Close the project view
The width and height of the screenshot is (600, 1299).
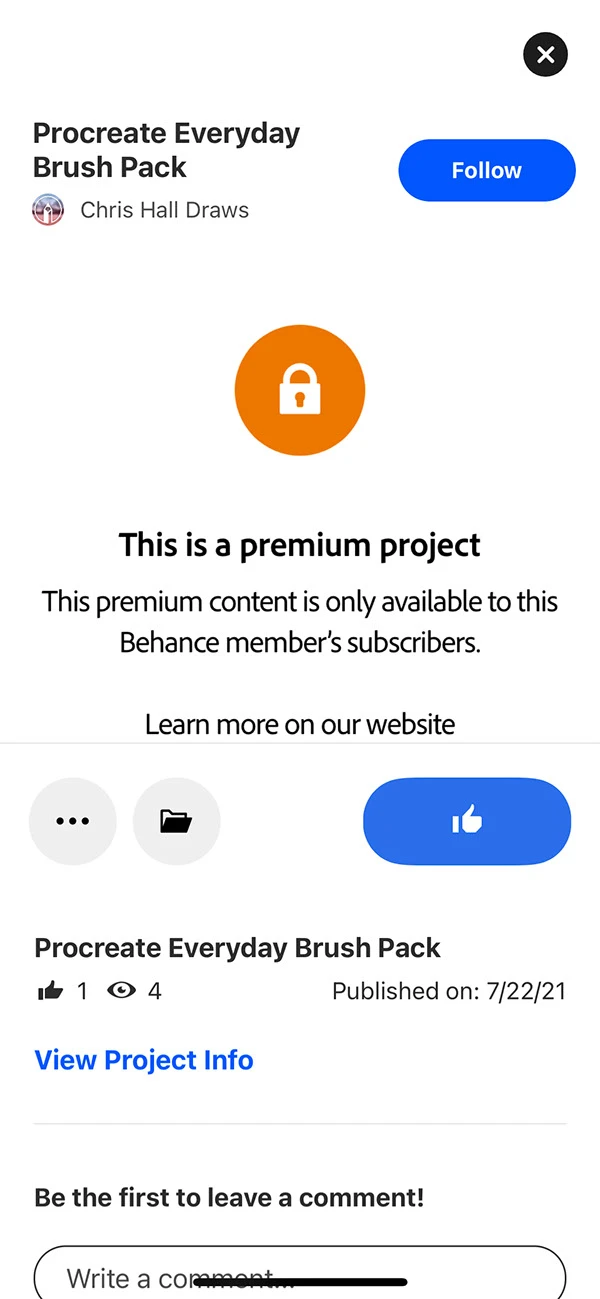(545, 54)
